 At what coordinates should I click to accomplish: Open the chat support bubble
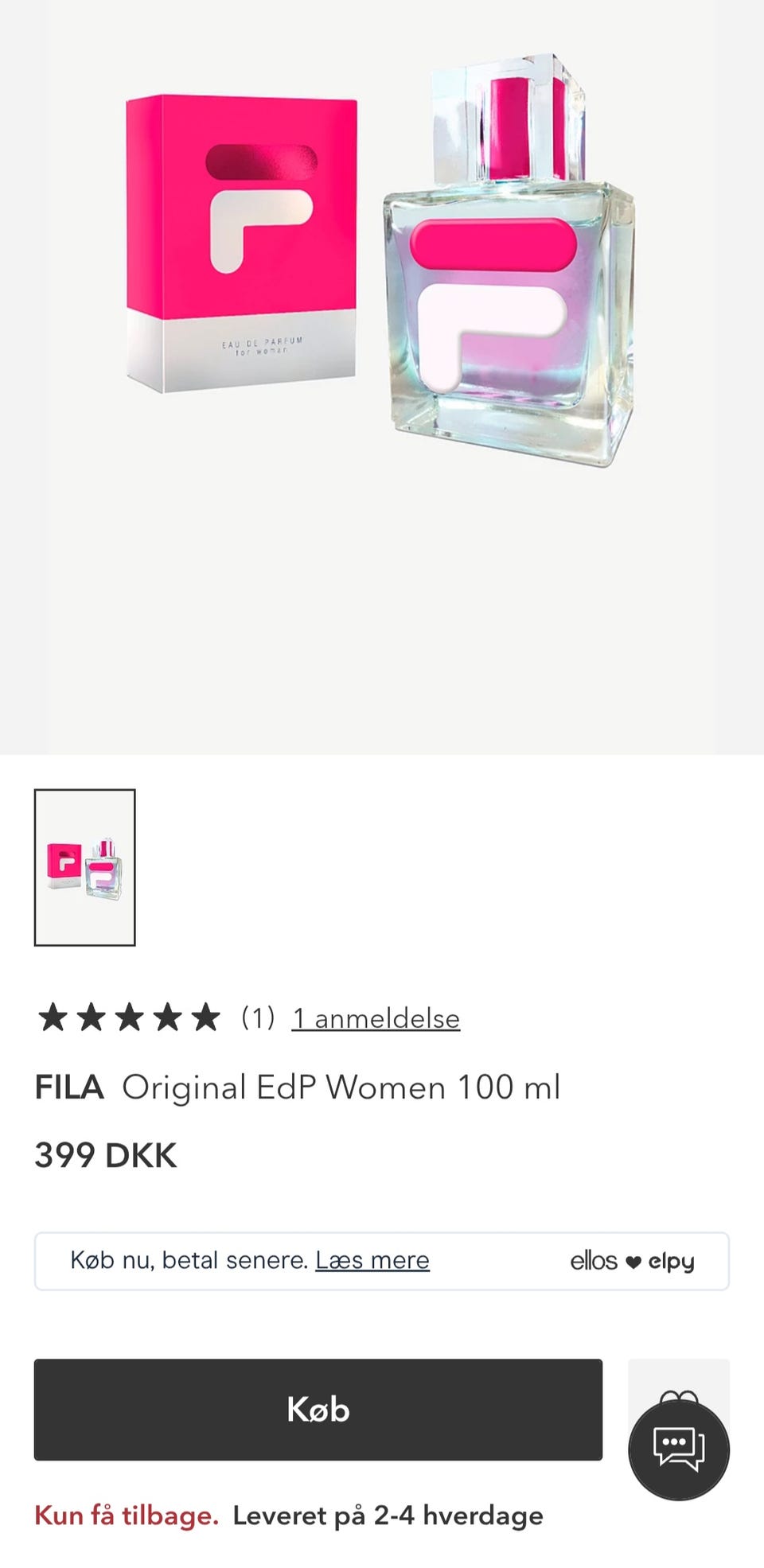(x=679, y=1449)
